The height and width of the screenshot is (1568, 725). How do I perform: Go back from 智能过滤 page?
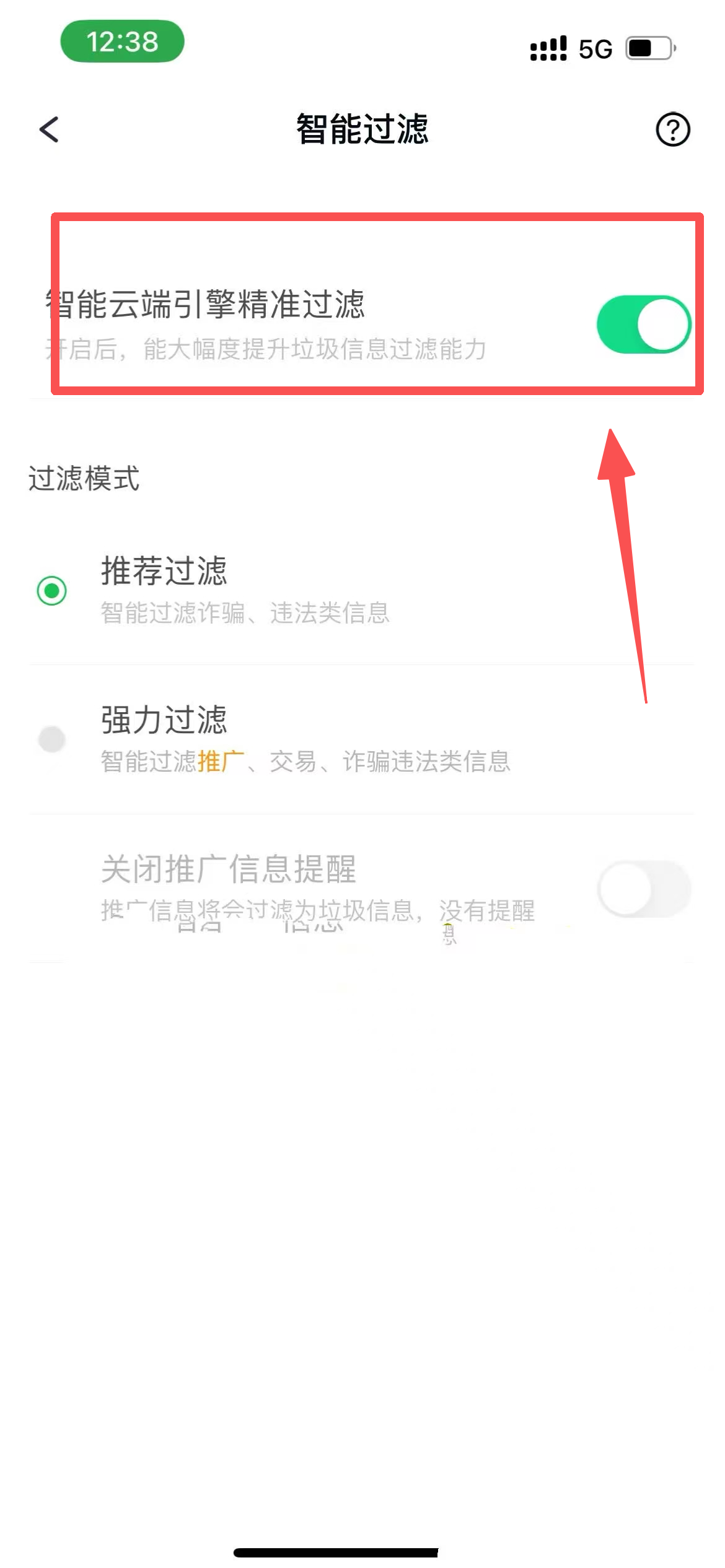(50, 129)
